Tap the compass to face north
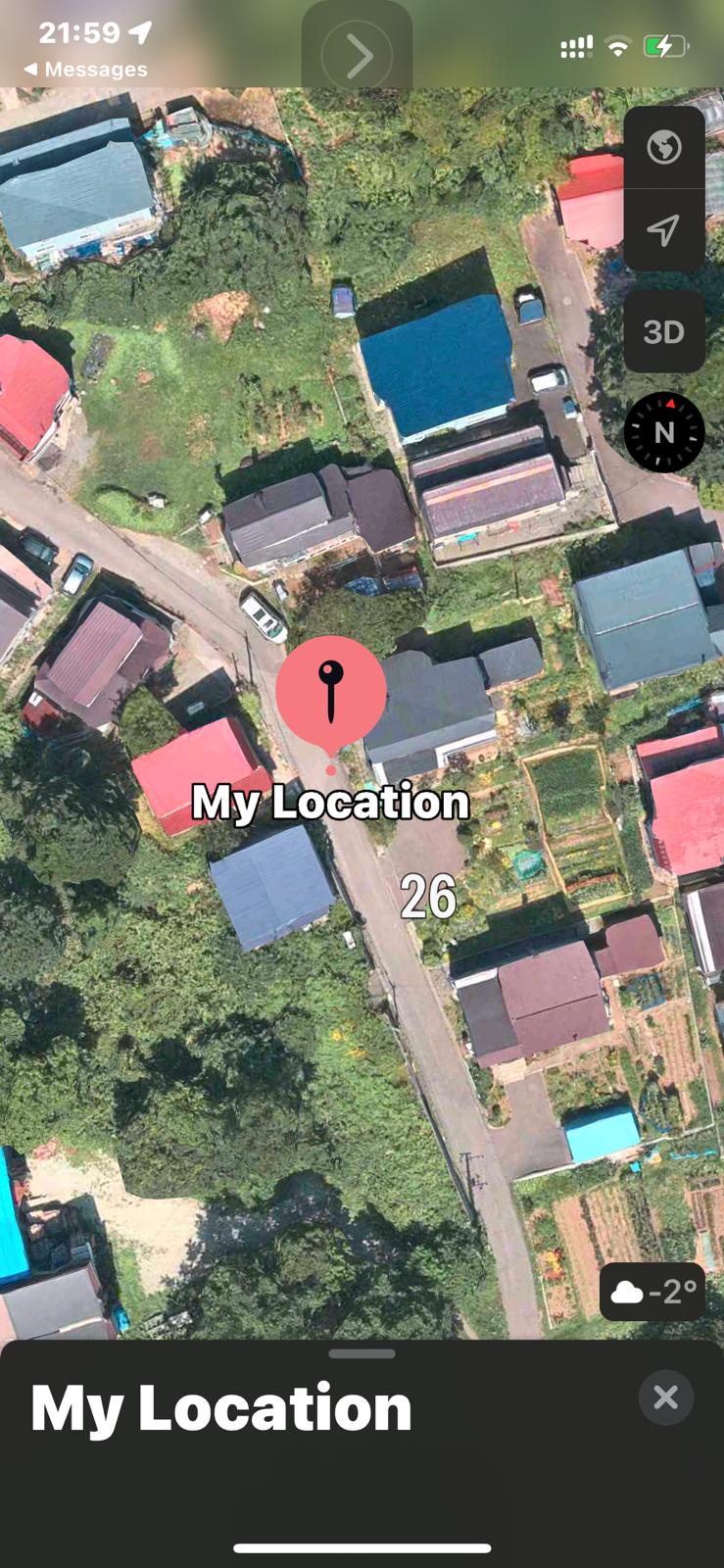Viewport: 724px width, 1568px height. tap(665, 431)
